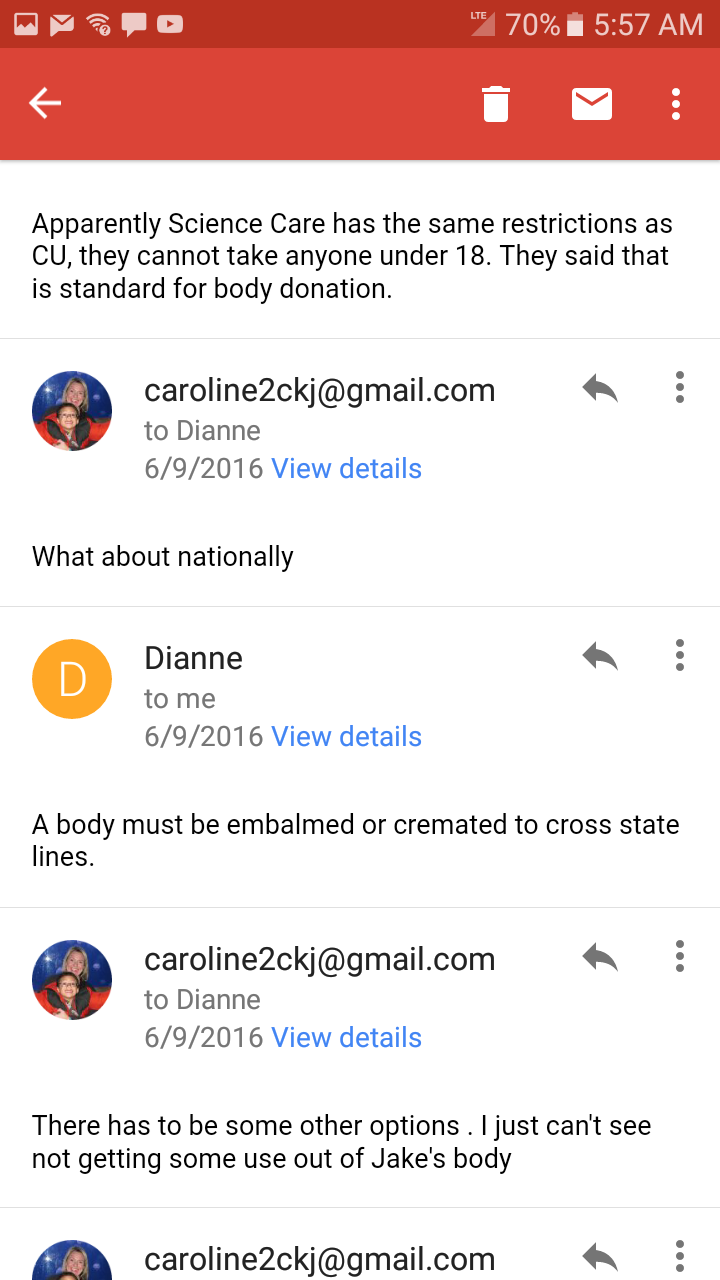
Task: View details of the 'What about nationally' message
Action: [x=346, y=468]
